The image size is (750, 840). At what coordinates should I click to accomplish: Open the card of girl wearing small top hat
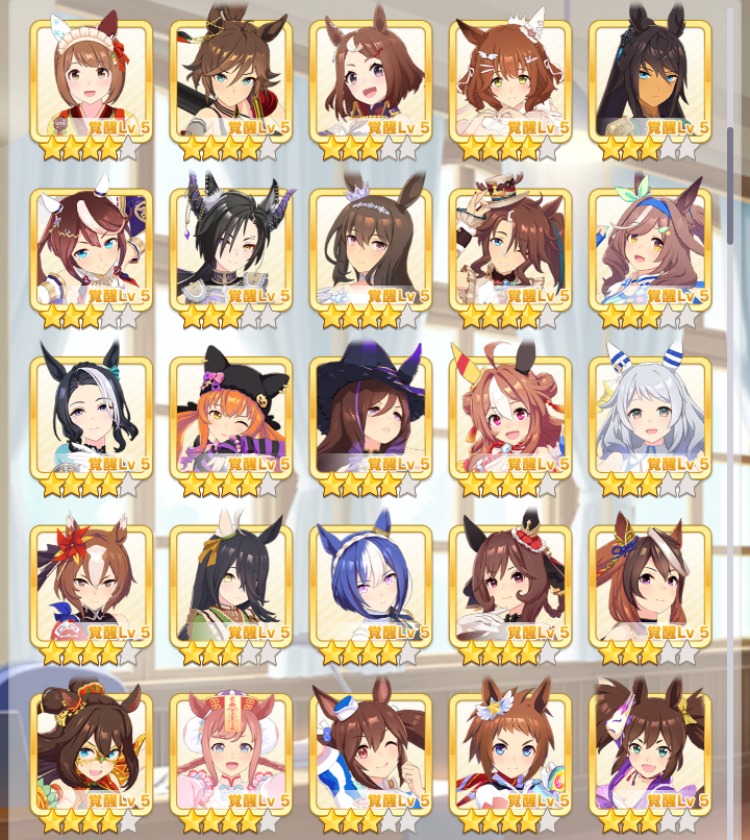point(510,250)
